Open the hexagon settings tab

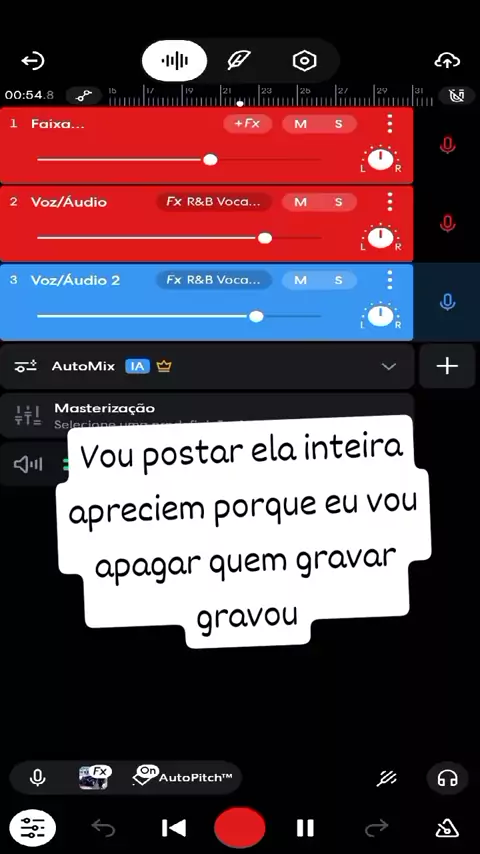[x=304, y=60]
